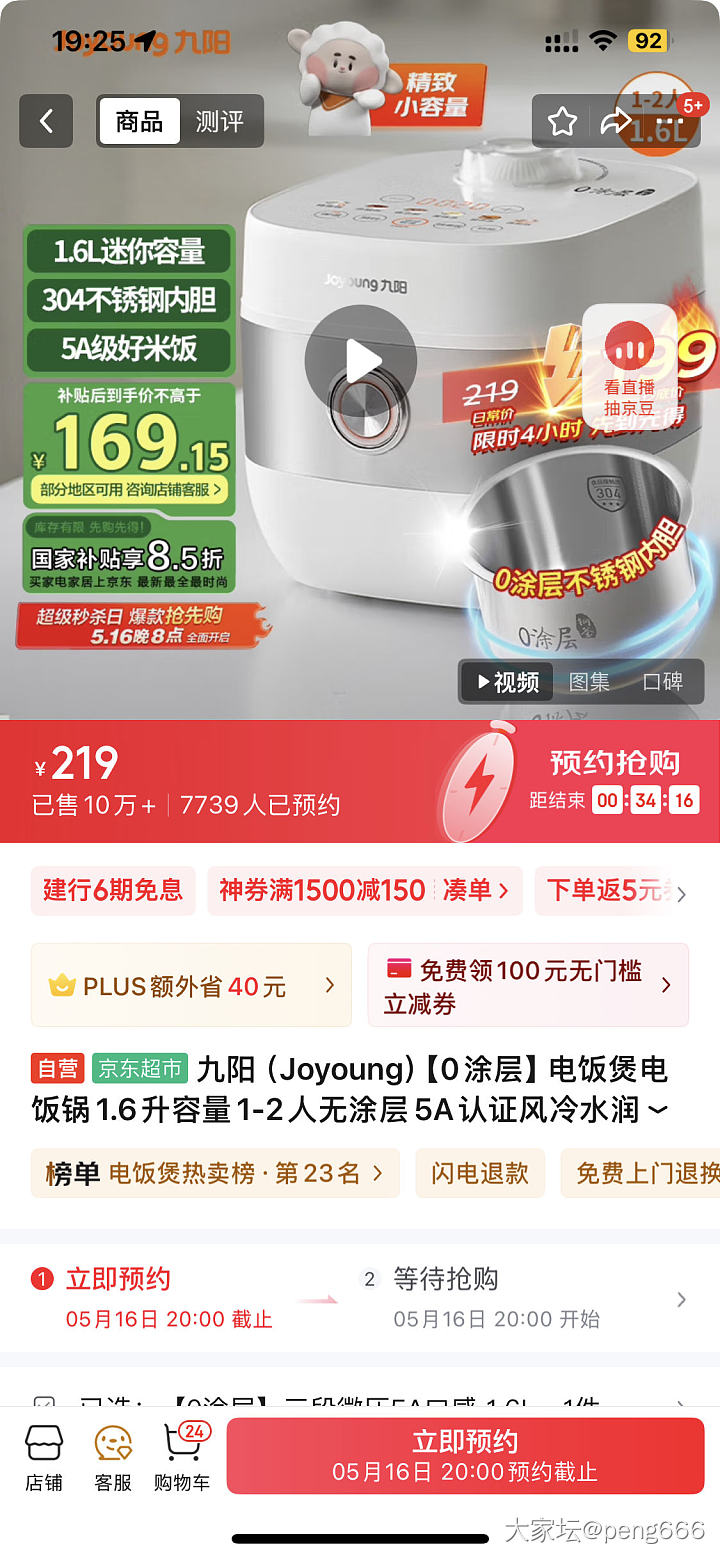
Task: Switch media view to 图集
Action: pos(589,682)
